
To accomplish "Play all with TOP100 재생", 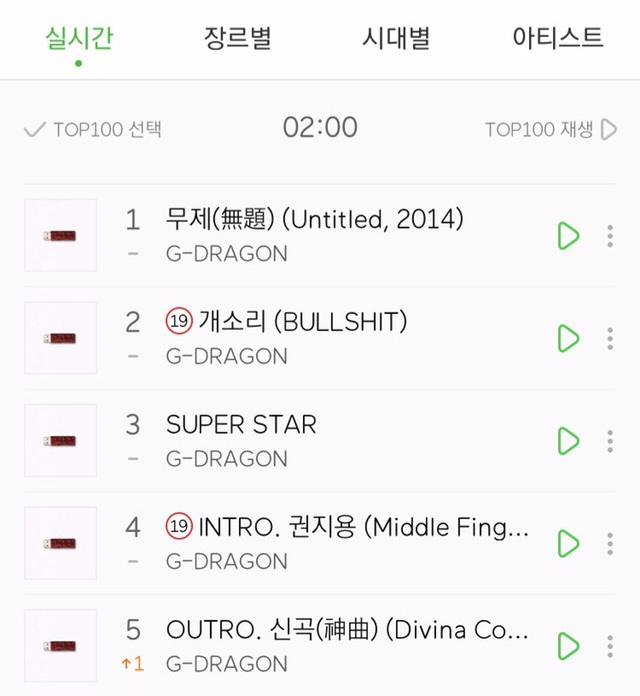I will 551,129.
